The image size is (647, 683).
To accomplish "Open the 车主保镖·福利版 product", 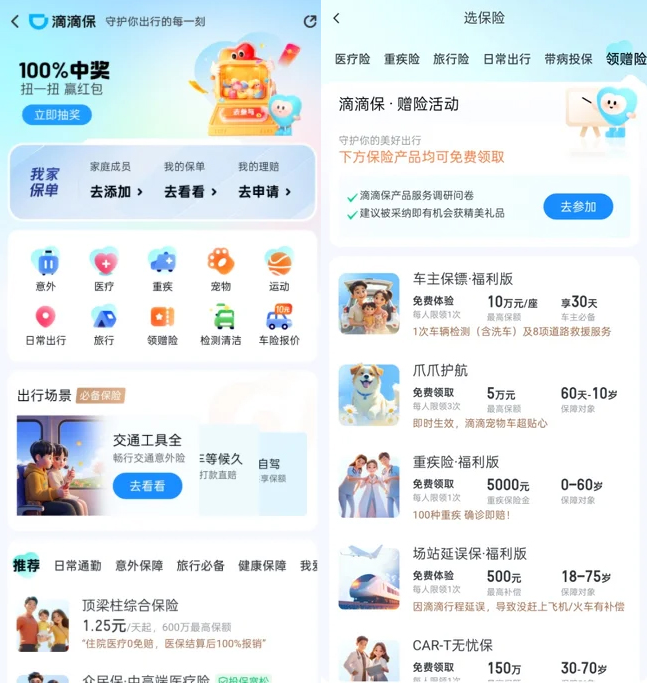I will pyautogui.click(x=463, y=278).
